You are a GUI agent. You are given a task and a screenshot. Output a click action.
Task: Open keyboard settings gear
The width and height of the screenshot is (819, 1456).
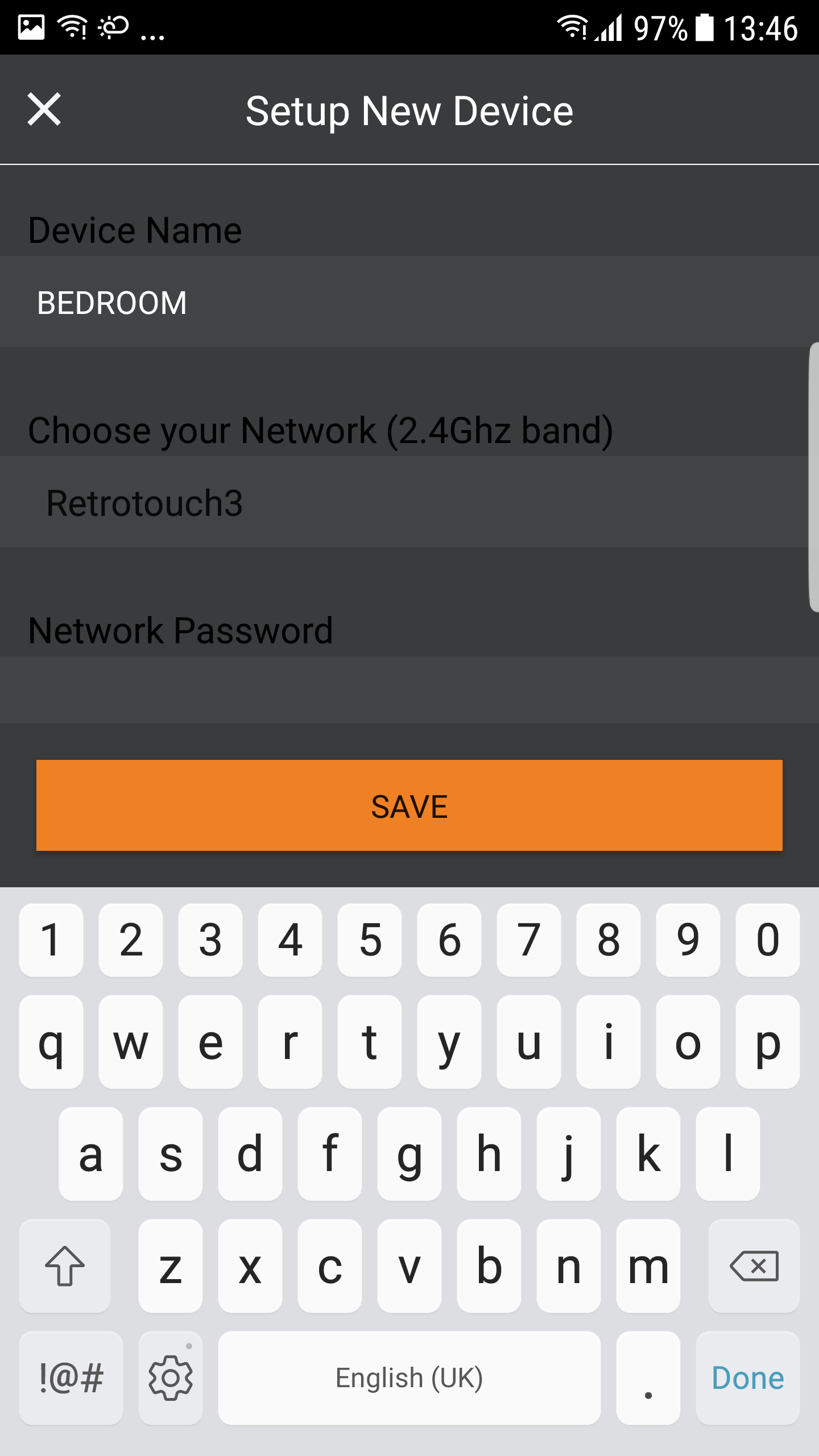(x=171, y=1378)
